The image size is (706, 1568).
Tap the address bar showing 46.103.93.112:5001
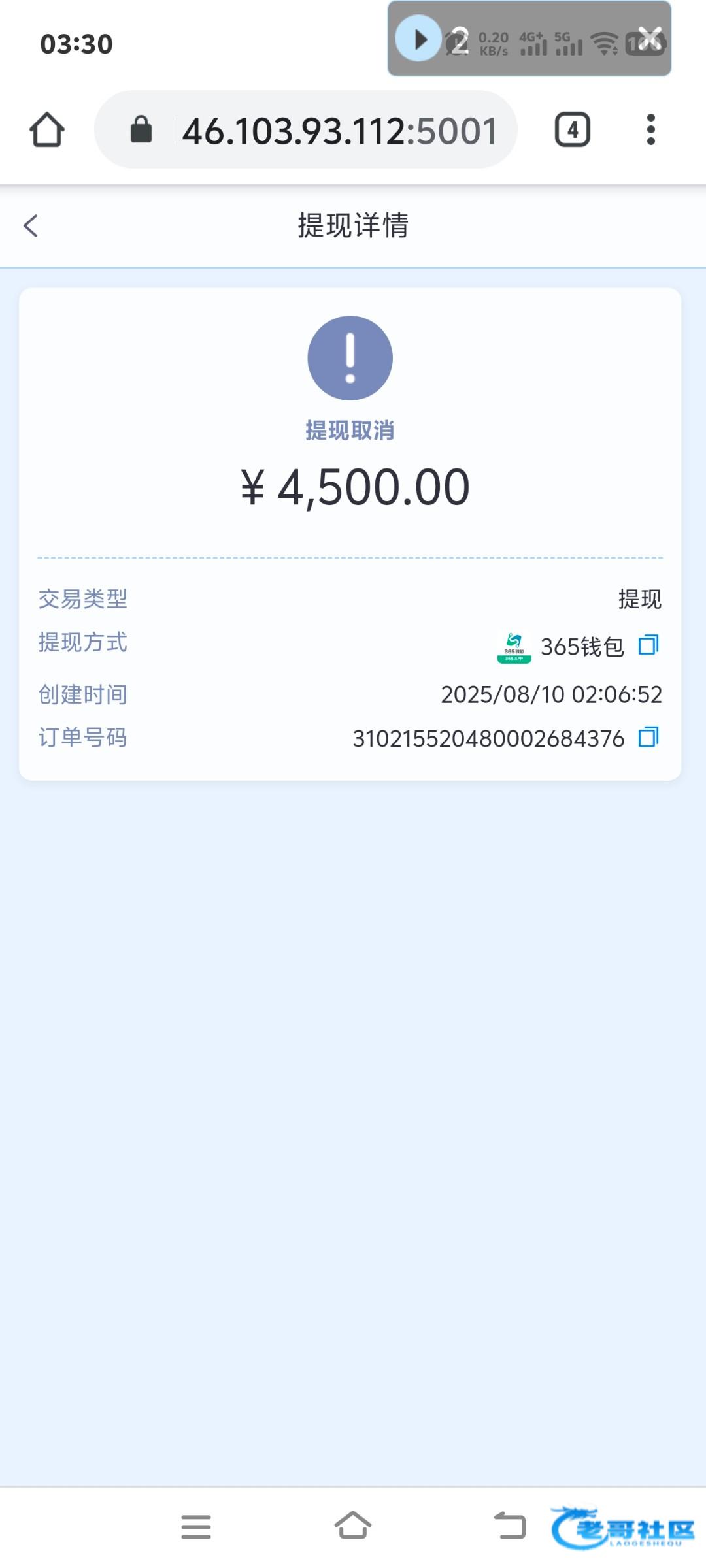click(x=306, y=129)
